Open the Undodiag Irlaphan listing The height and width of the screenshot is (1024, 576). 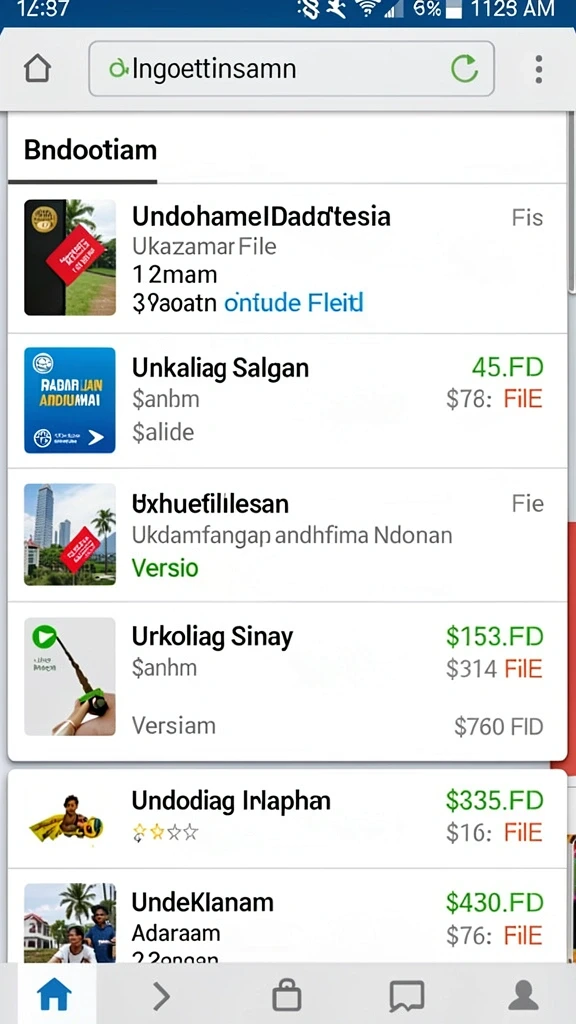(x=287, y=819)
